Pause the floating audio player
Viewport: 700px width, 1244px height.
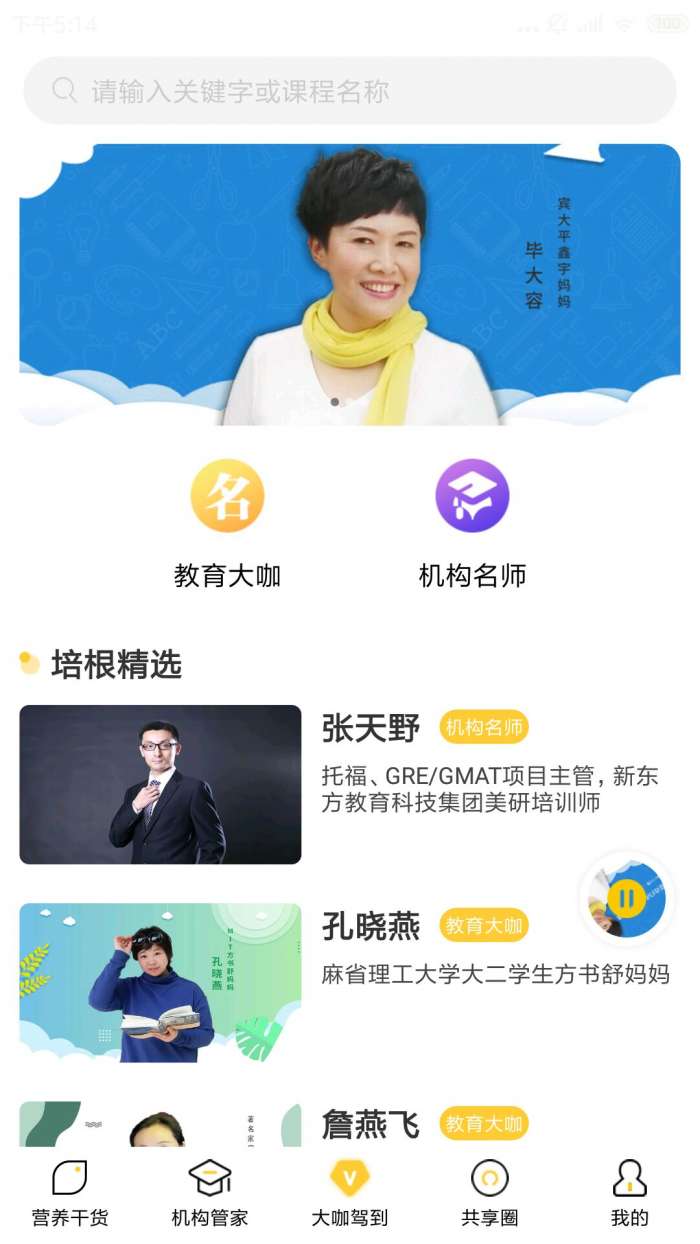[627, 897]
